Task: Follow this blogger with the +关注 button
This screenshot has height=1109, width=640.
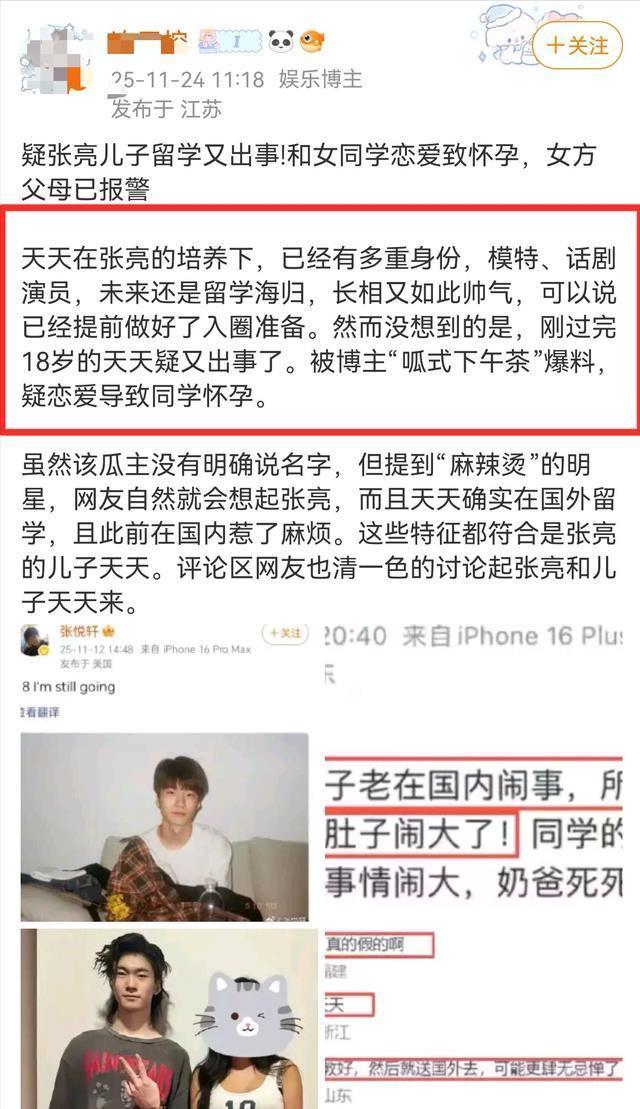Action: coord(577,45)
